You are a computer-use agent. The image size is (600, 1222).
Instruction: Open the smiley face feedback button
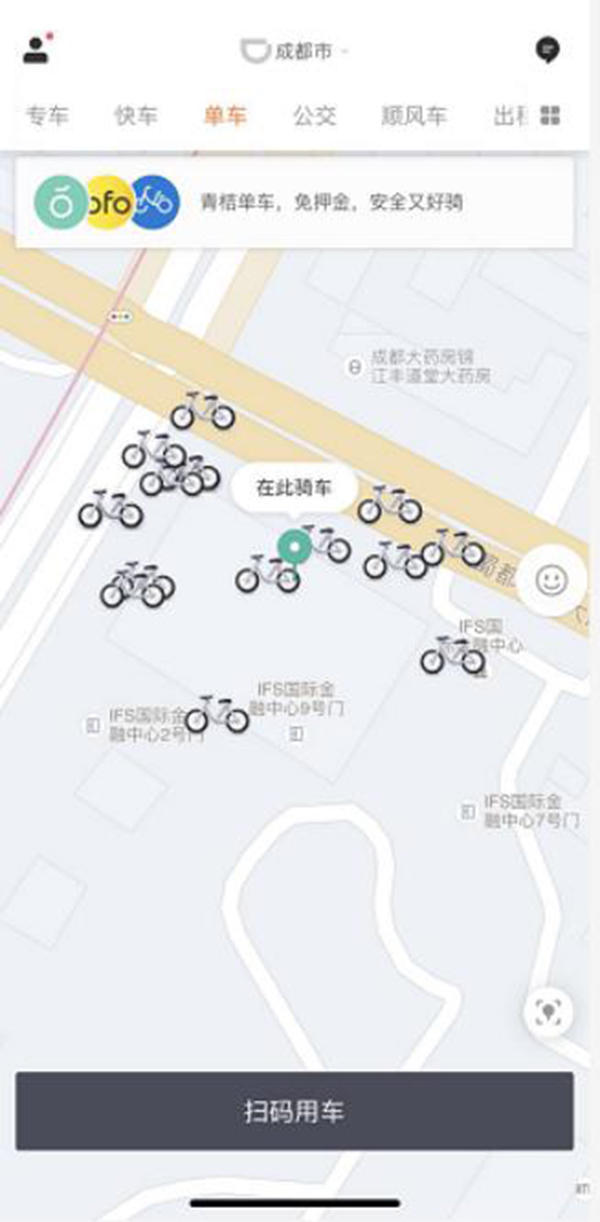(551, 581)
